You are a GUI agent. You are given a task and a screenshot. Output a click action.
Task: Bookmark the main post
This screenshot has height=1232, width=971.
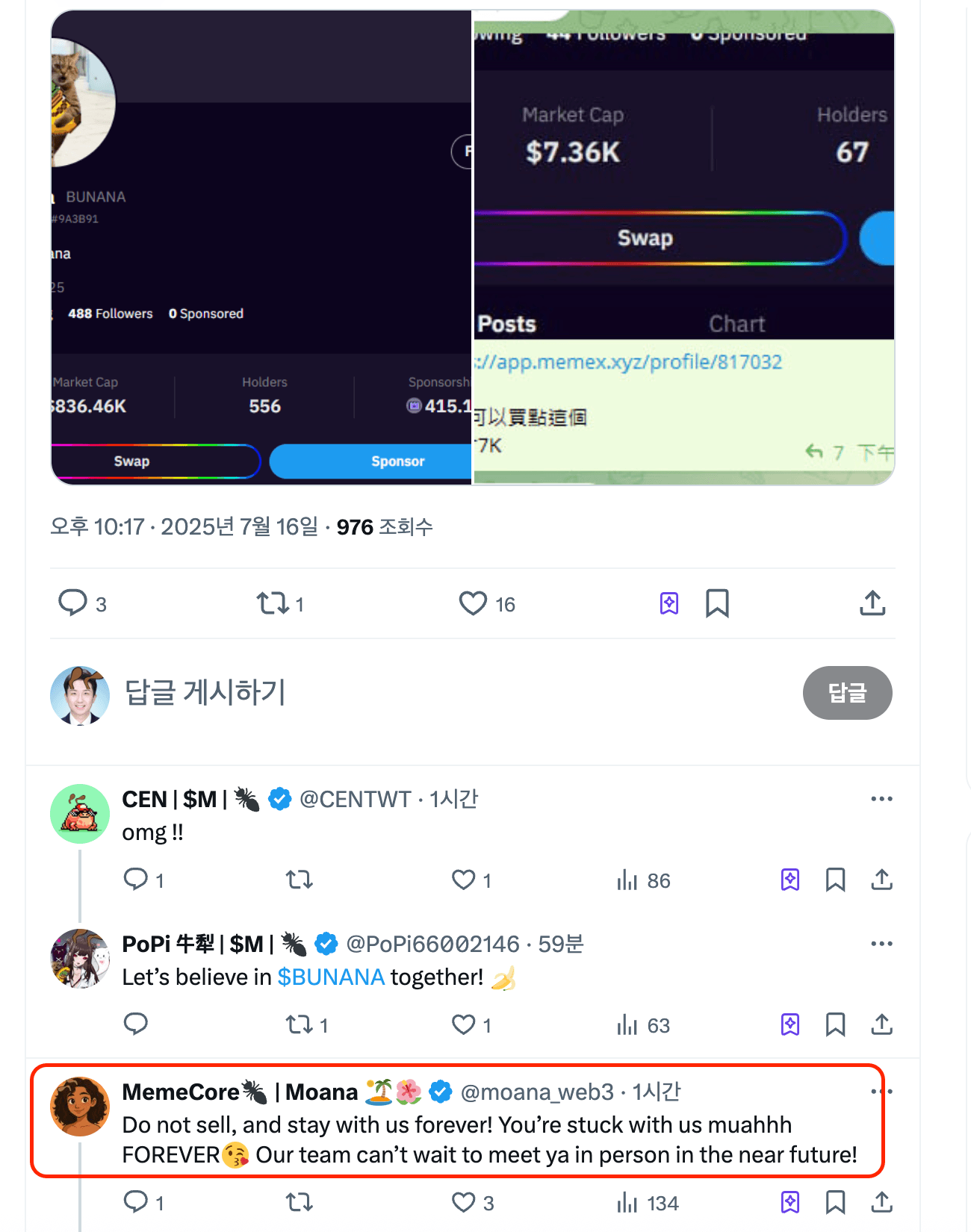(717, 603)
